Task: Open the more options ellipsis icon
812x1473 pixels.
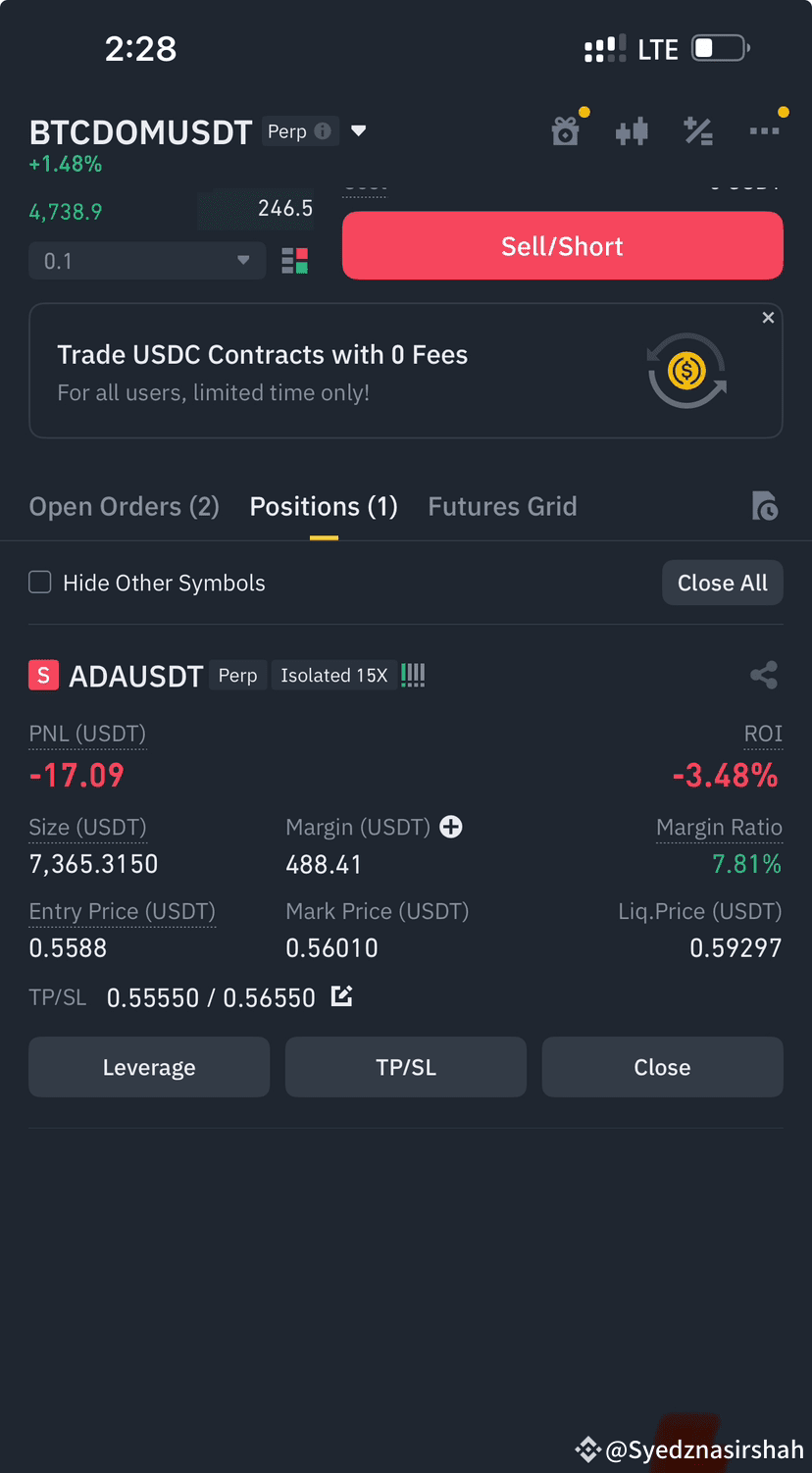Action: point(765,129)
